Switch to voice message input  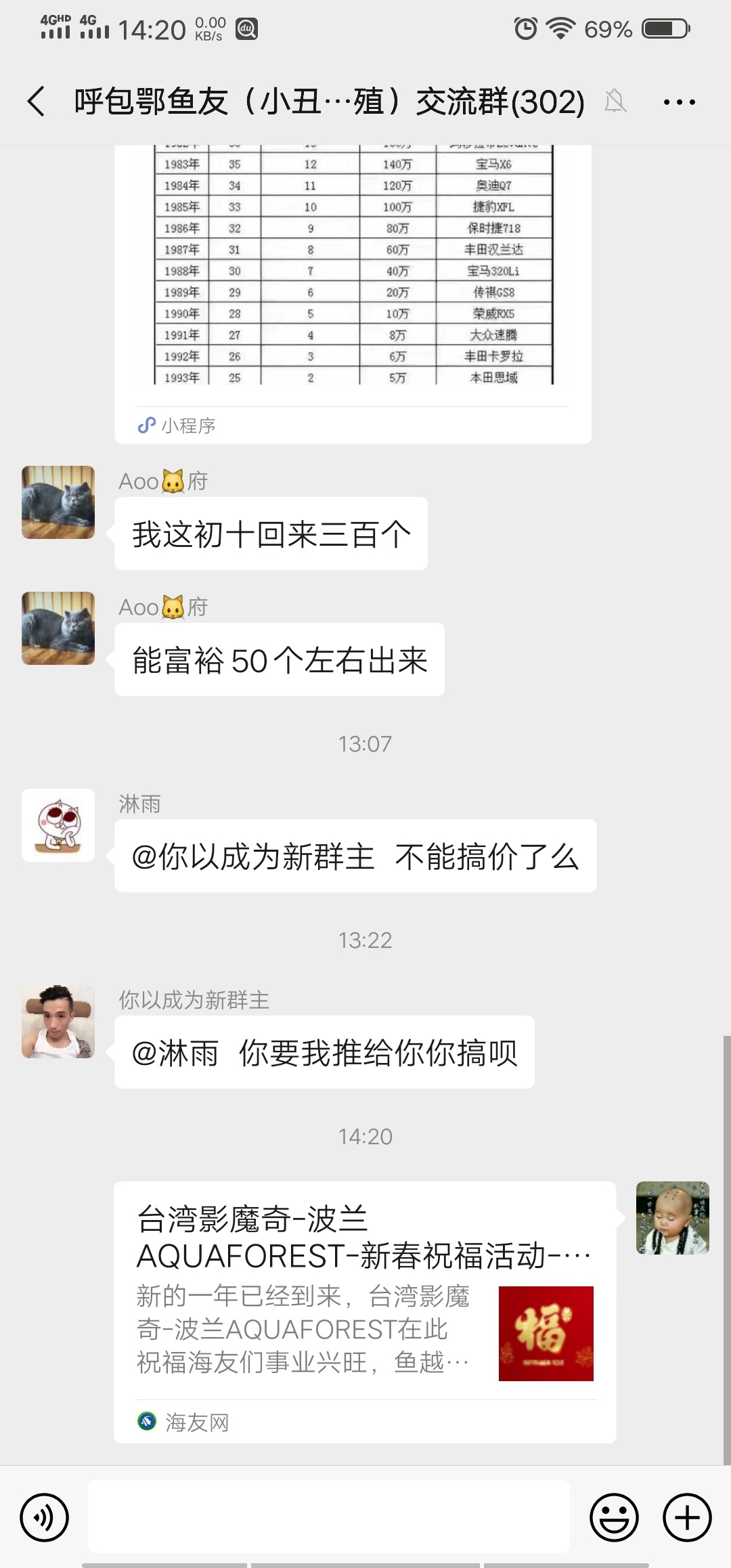(45, 1517)
